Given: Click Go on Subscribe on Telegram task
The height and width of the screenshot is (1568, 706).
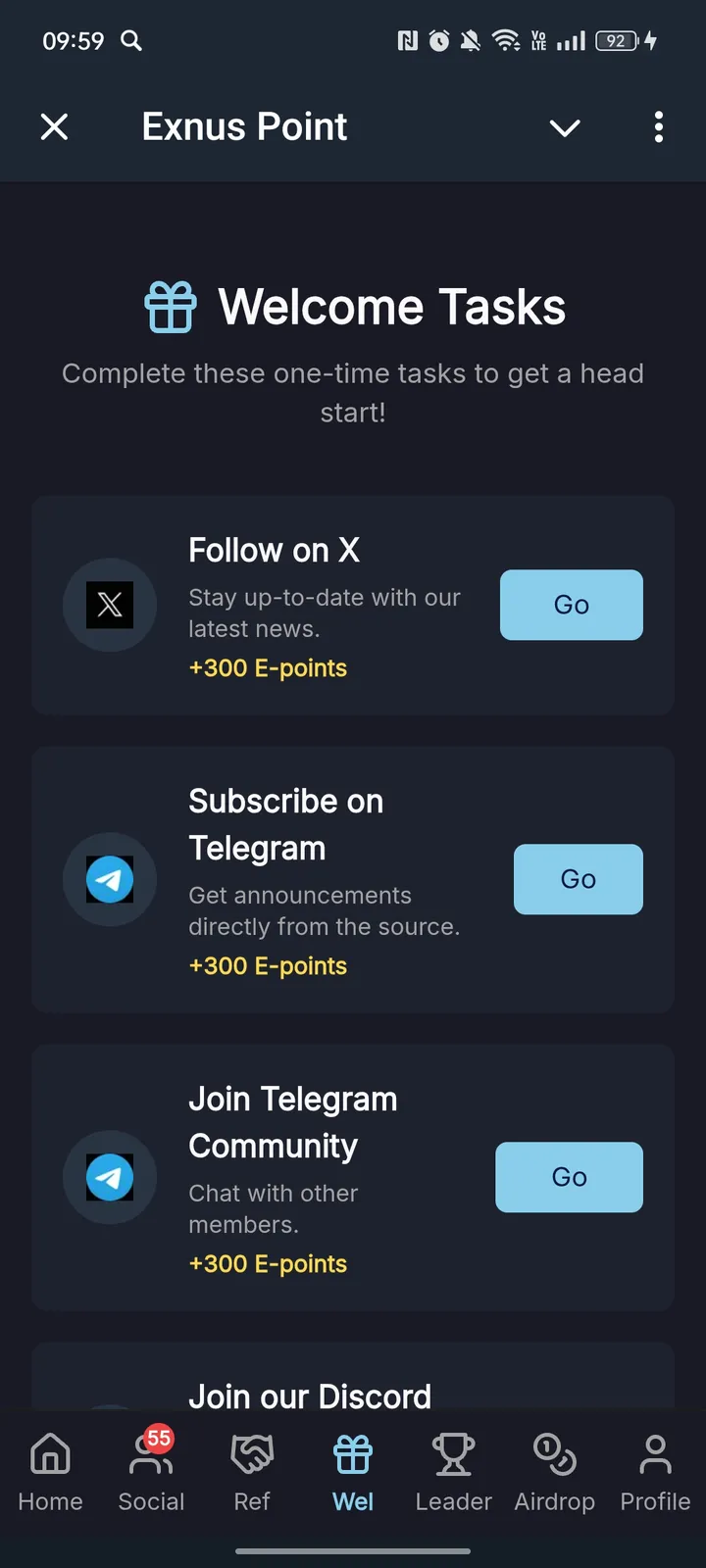Looking at the screenshot, I should 578,879.
